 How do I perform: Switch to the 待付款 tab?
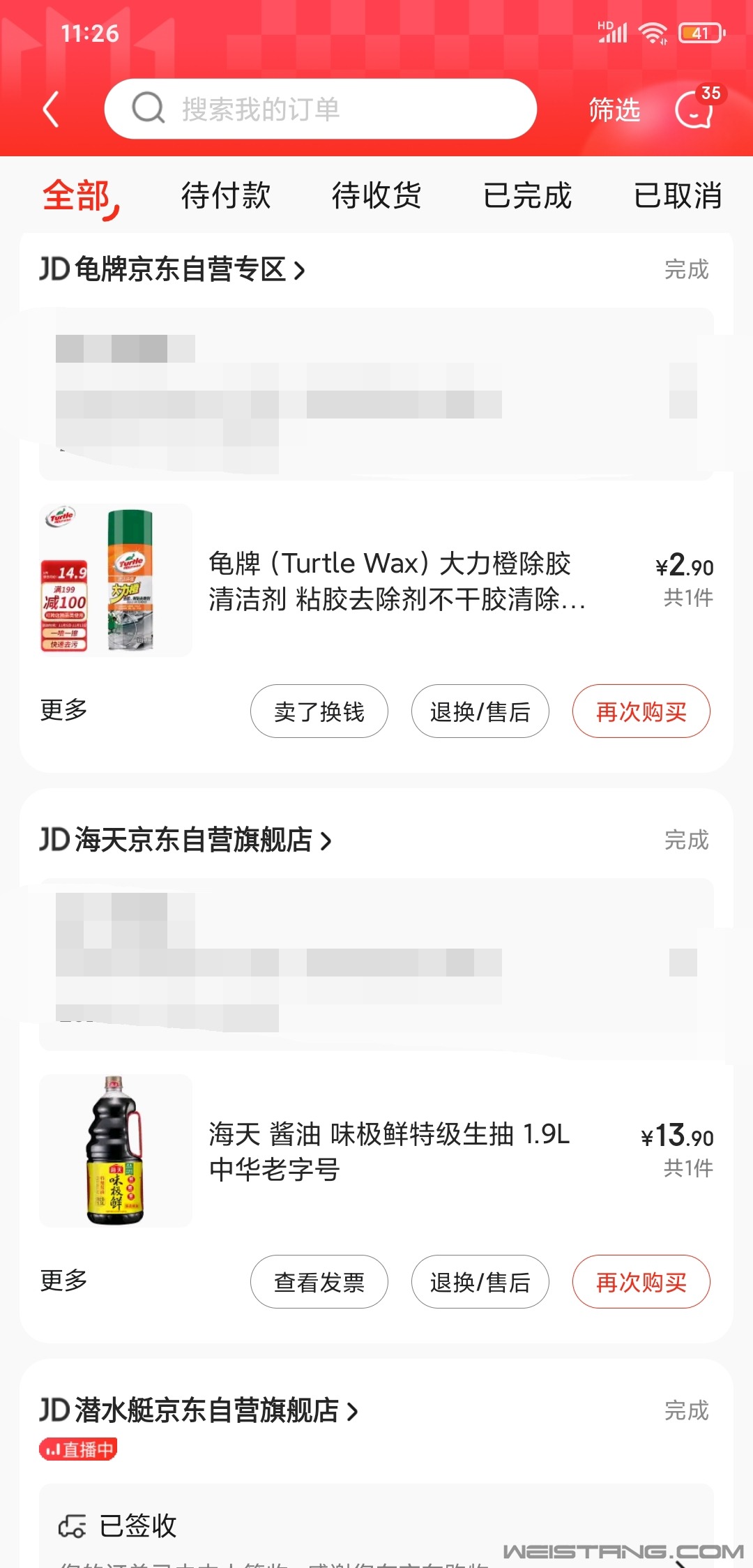[x=226, y=195]
